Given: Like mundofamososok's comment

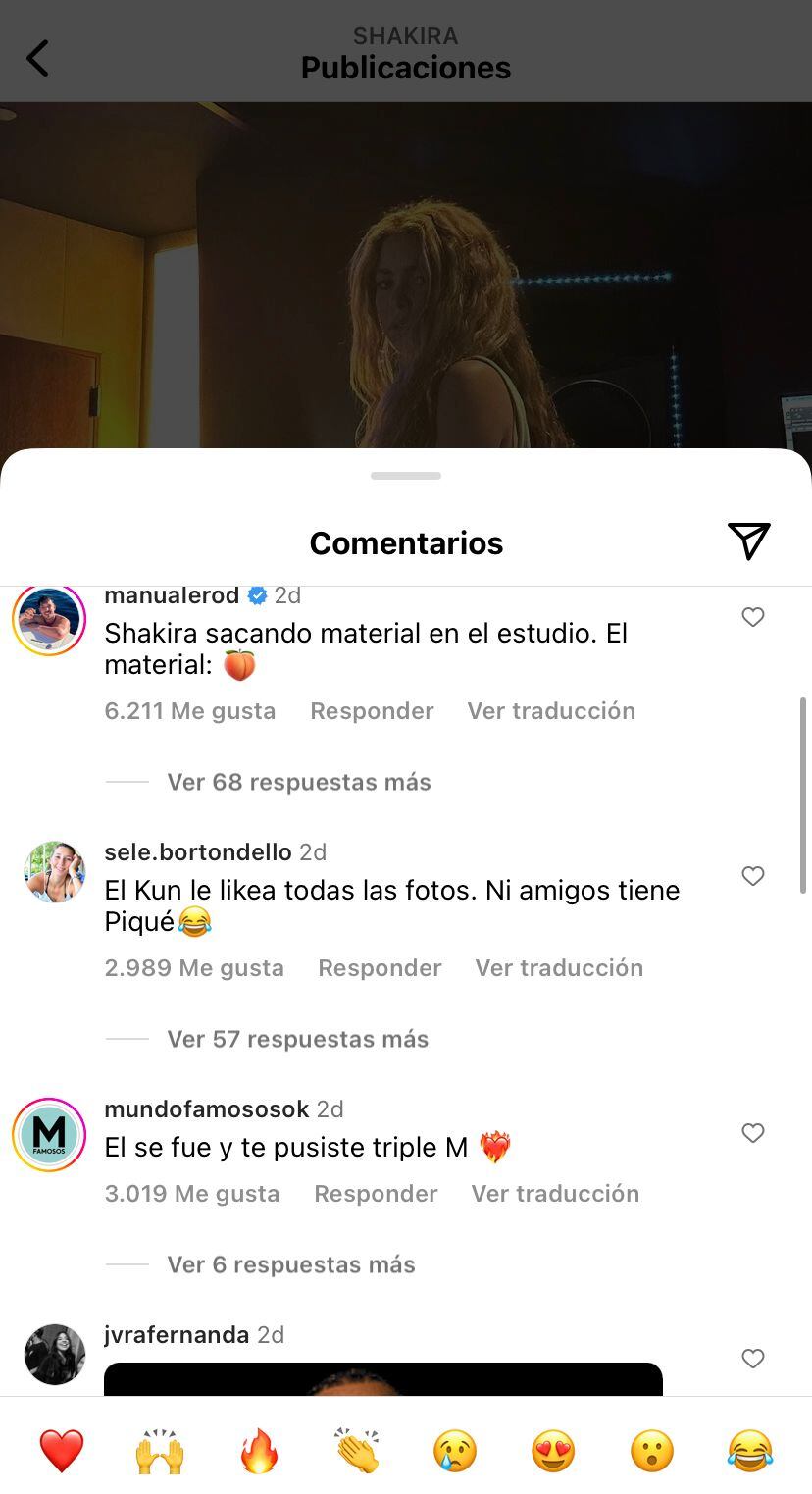Looking at the screenshot, I should [753, 1133].
